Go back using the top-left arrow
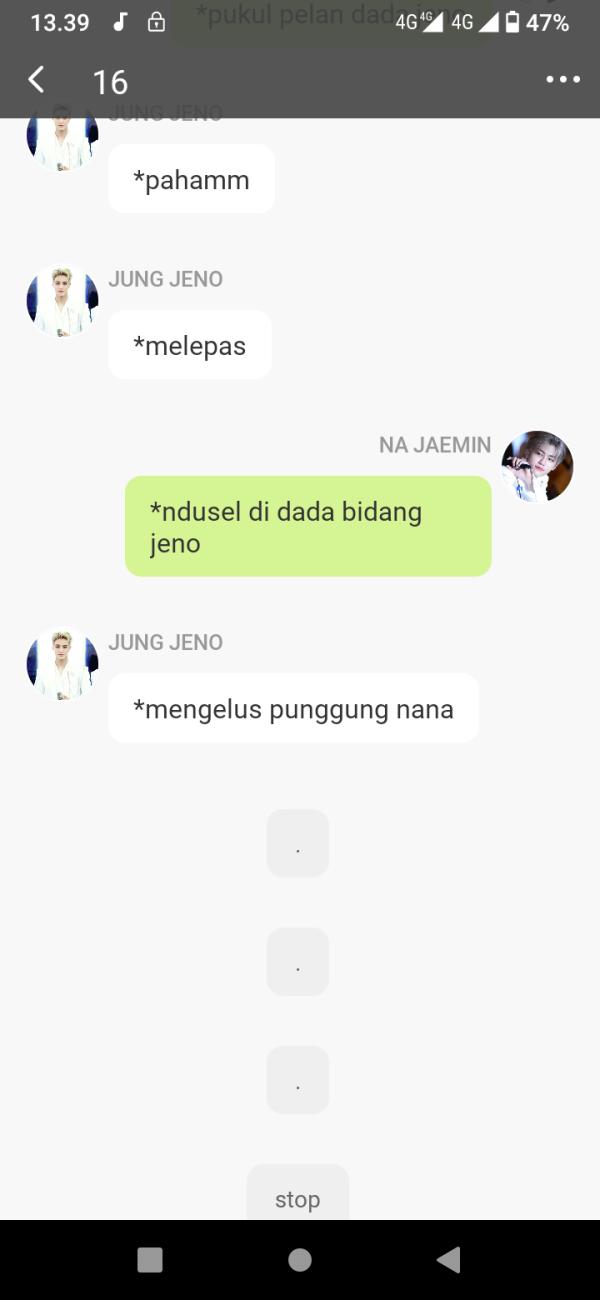 (x=37, y=80)
